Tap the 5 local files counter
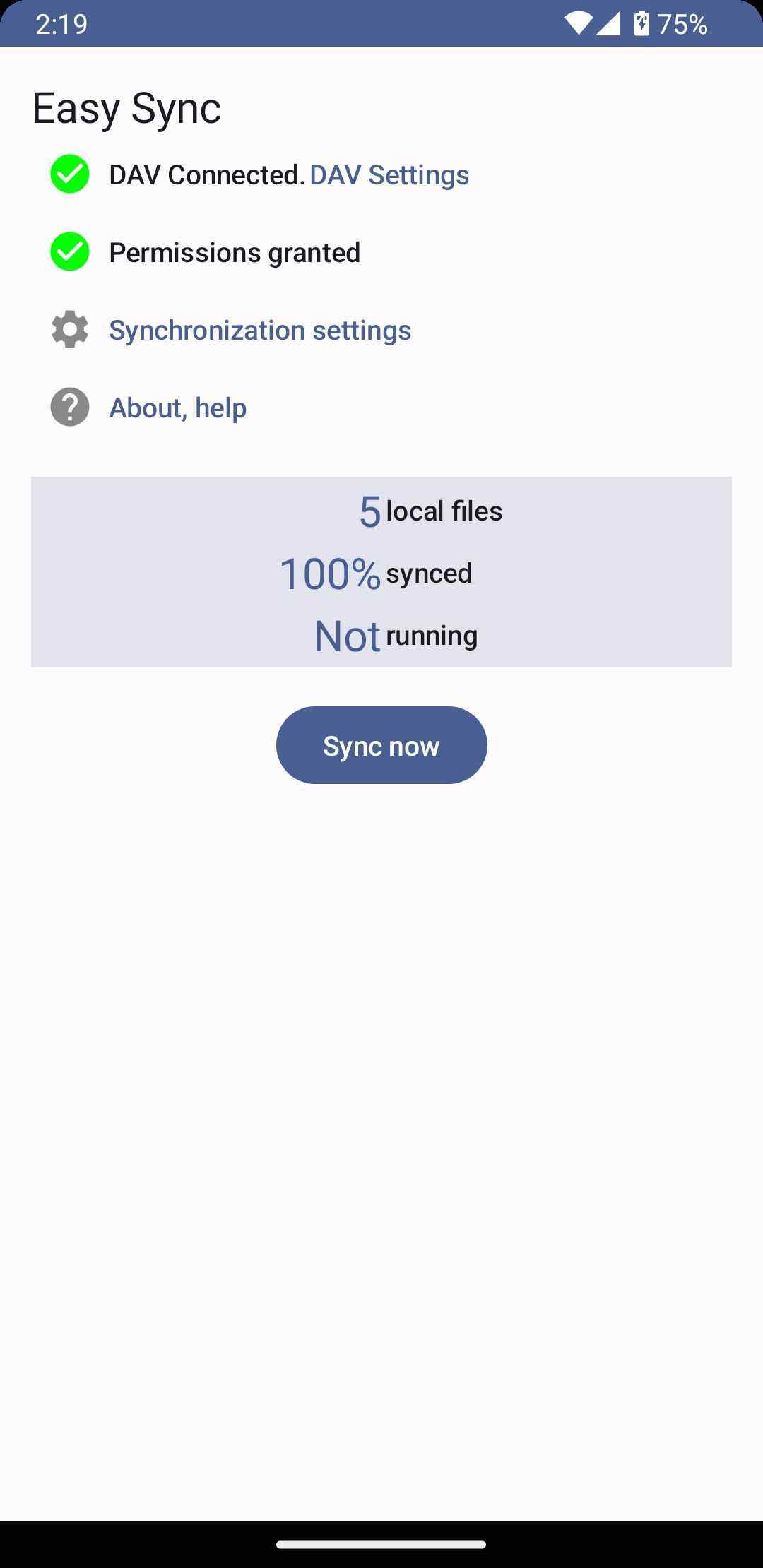 click(x=430, y=511)
